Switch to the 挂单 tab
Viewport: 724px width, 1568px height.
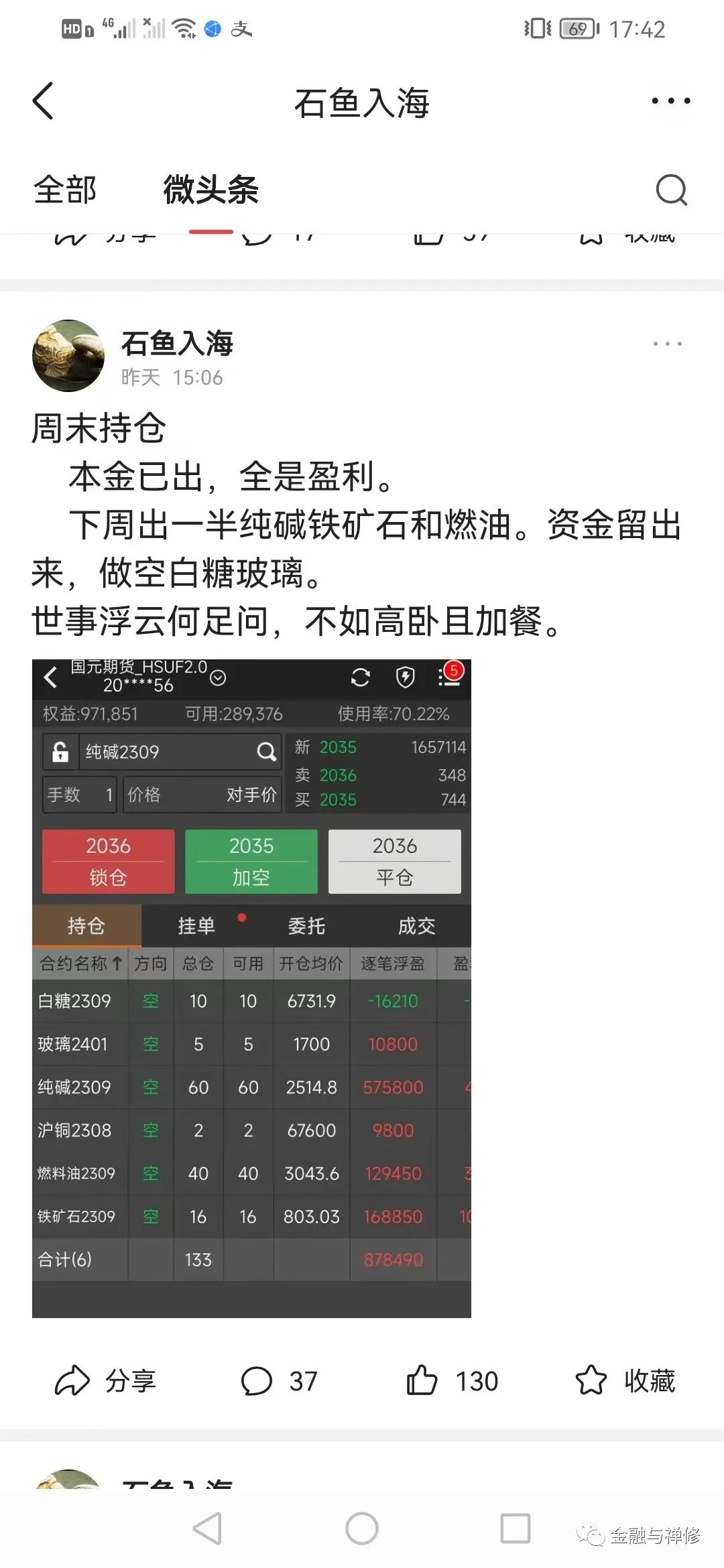(x=195, y=925)
